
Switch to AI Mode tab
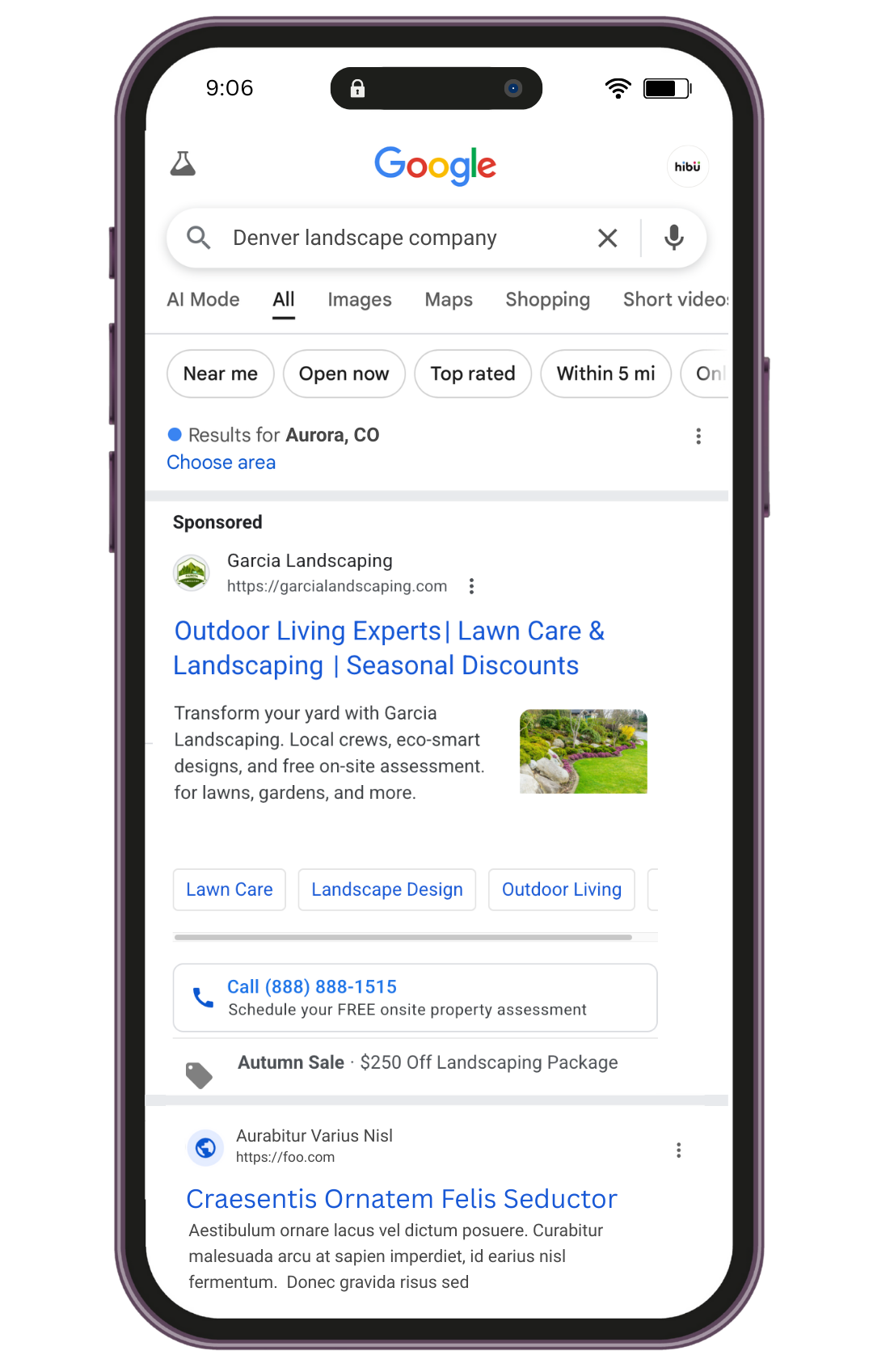203,300
